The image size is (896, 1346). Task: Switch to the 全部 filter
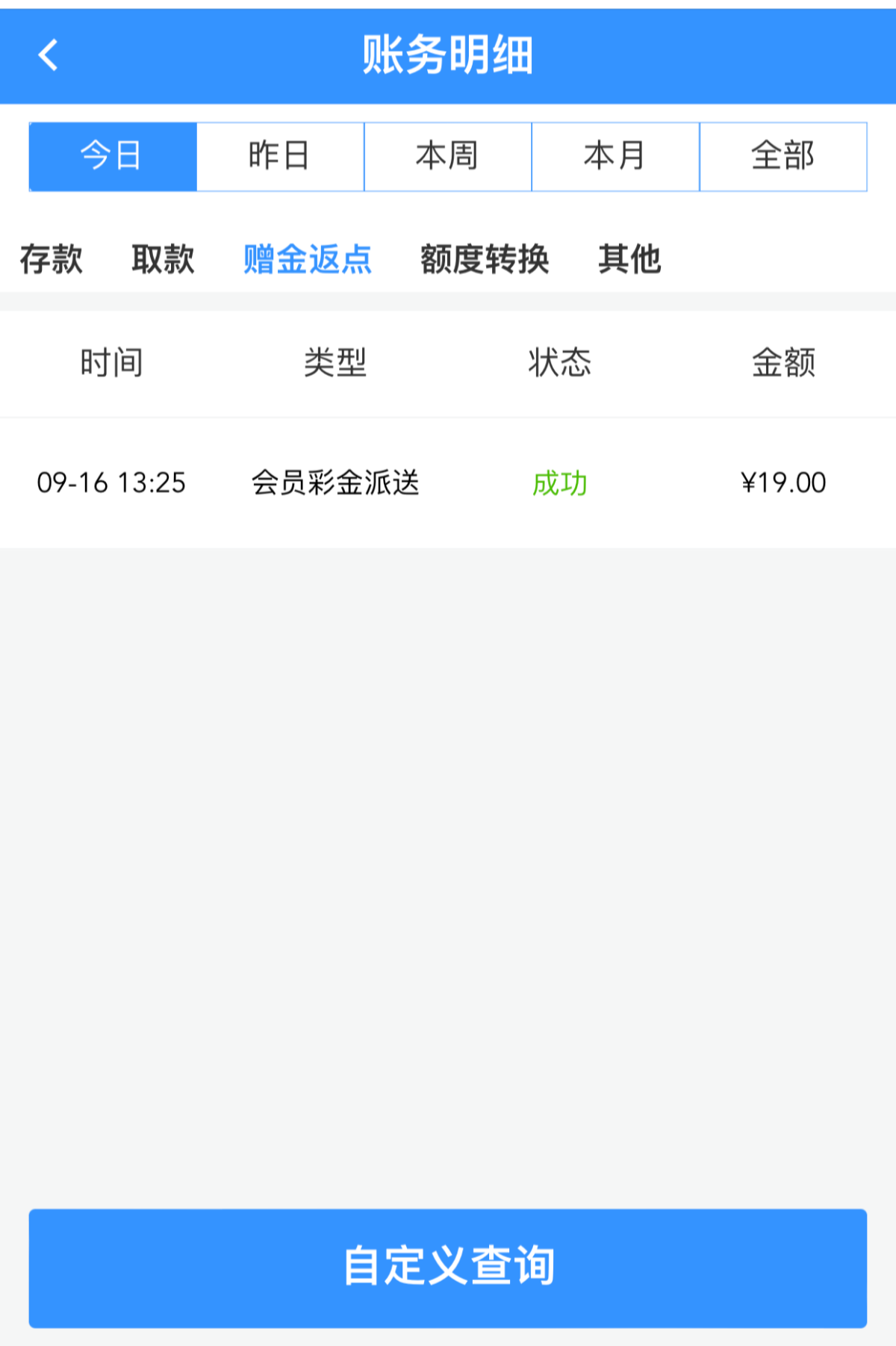tap(783, 157)
